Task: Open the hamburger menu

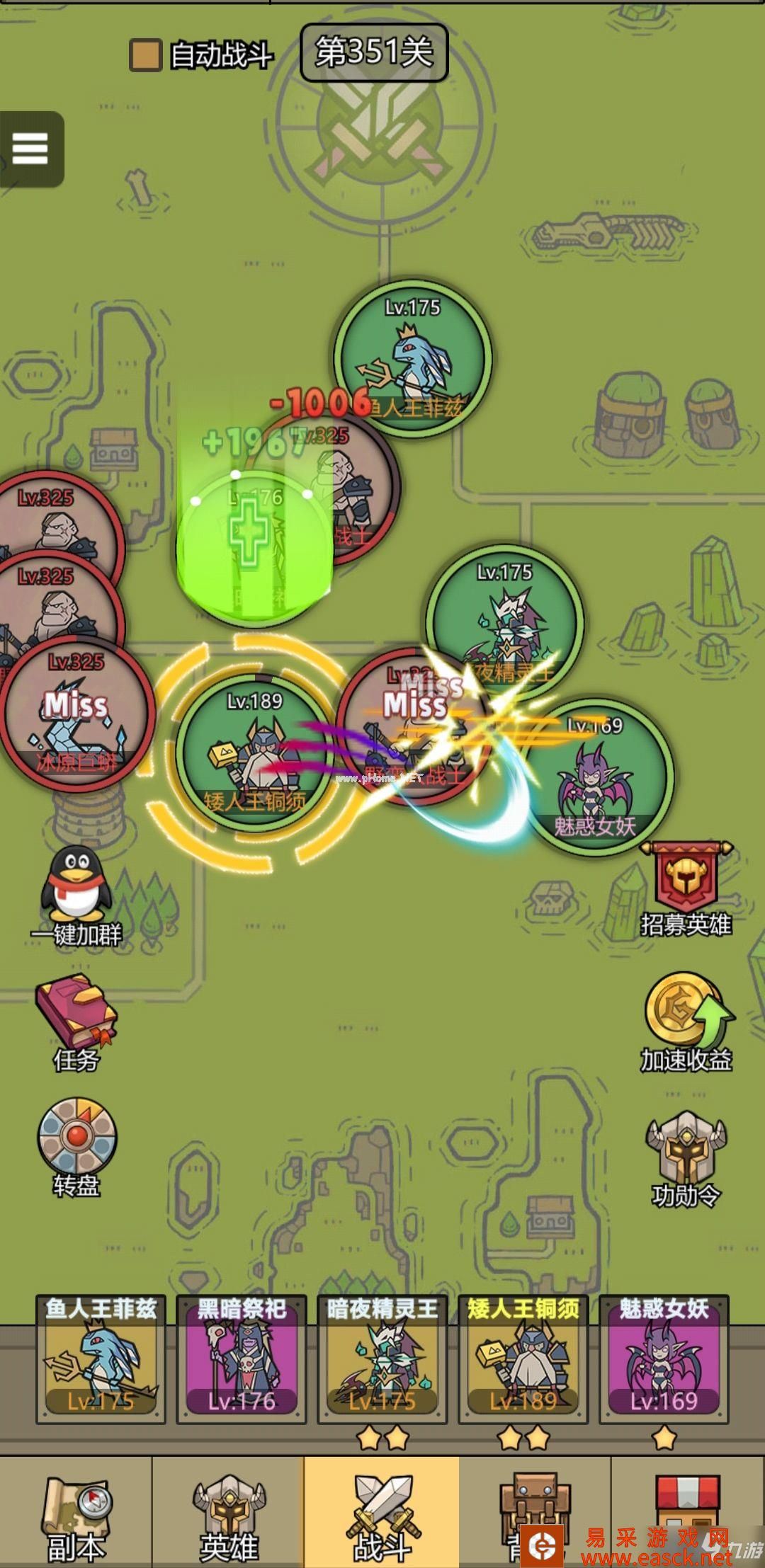Action: (x=30, y=149)
